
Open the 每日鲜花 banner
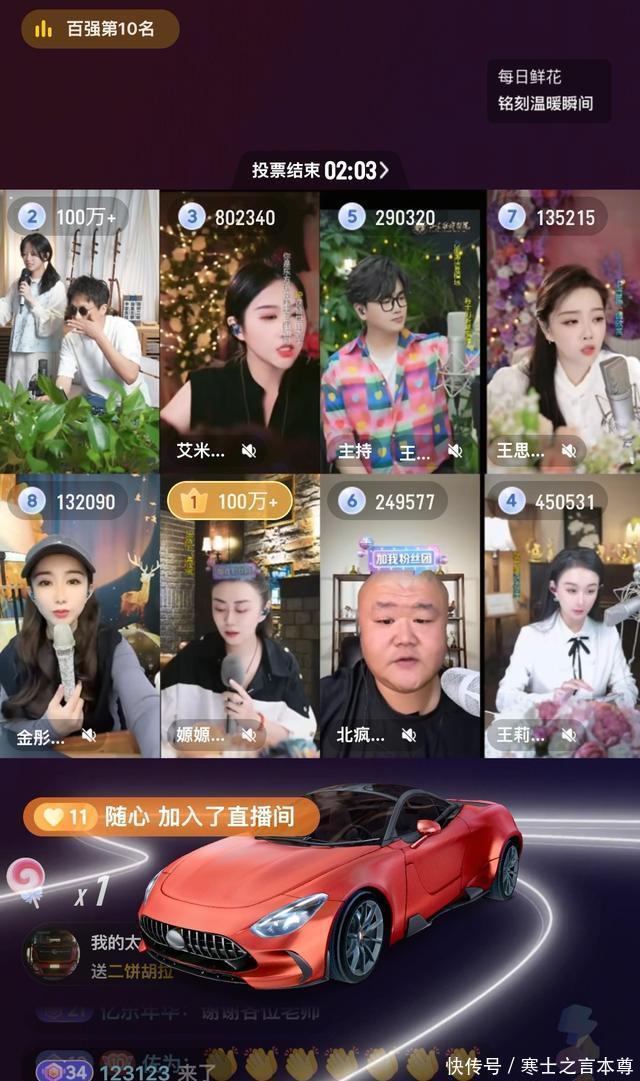(548, 90)
